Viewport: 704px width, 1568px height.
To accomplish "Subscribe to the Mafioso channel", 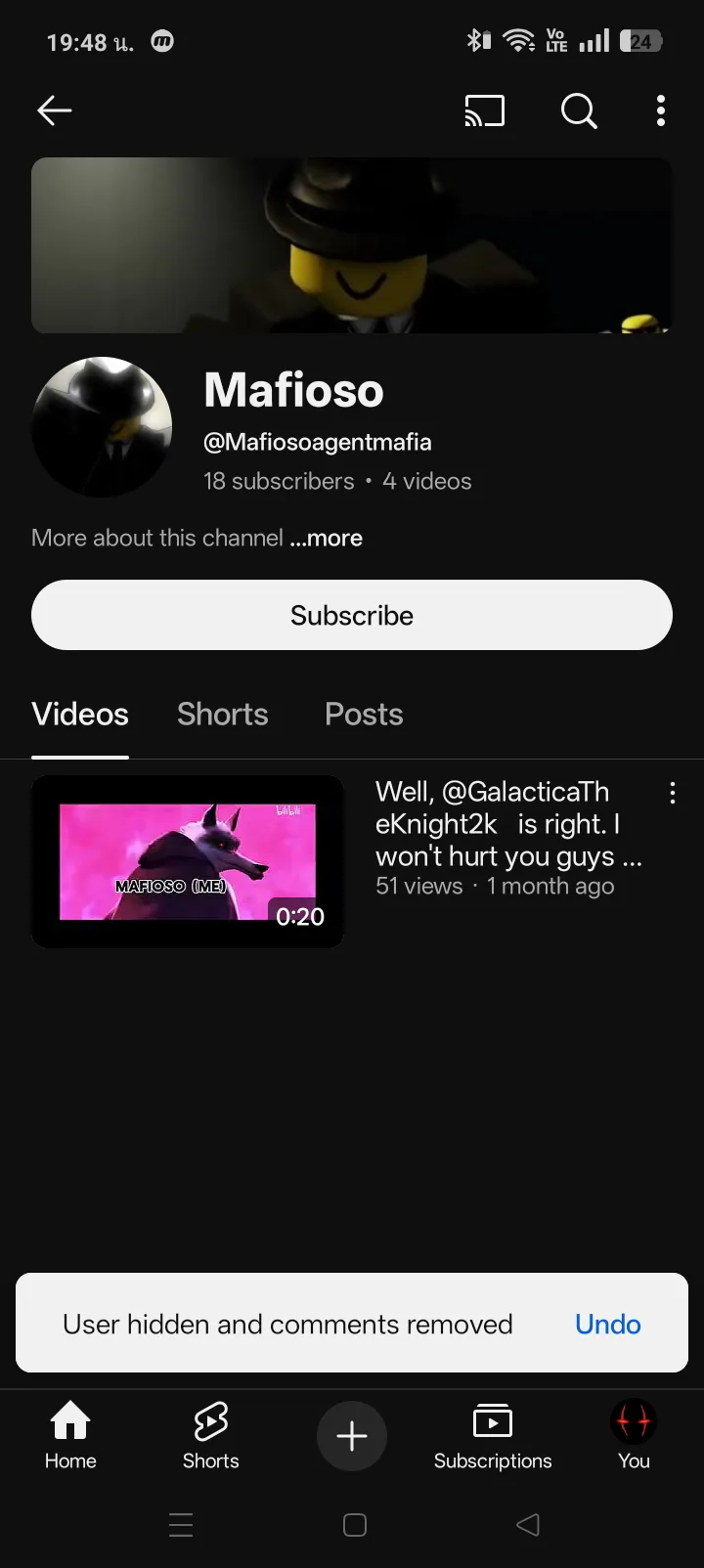I will point(352,615).
